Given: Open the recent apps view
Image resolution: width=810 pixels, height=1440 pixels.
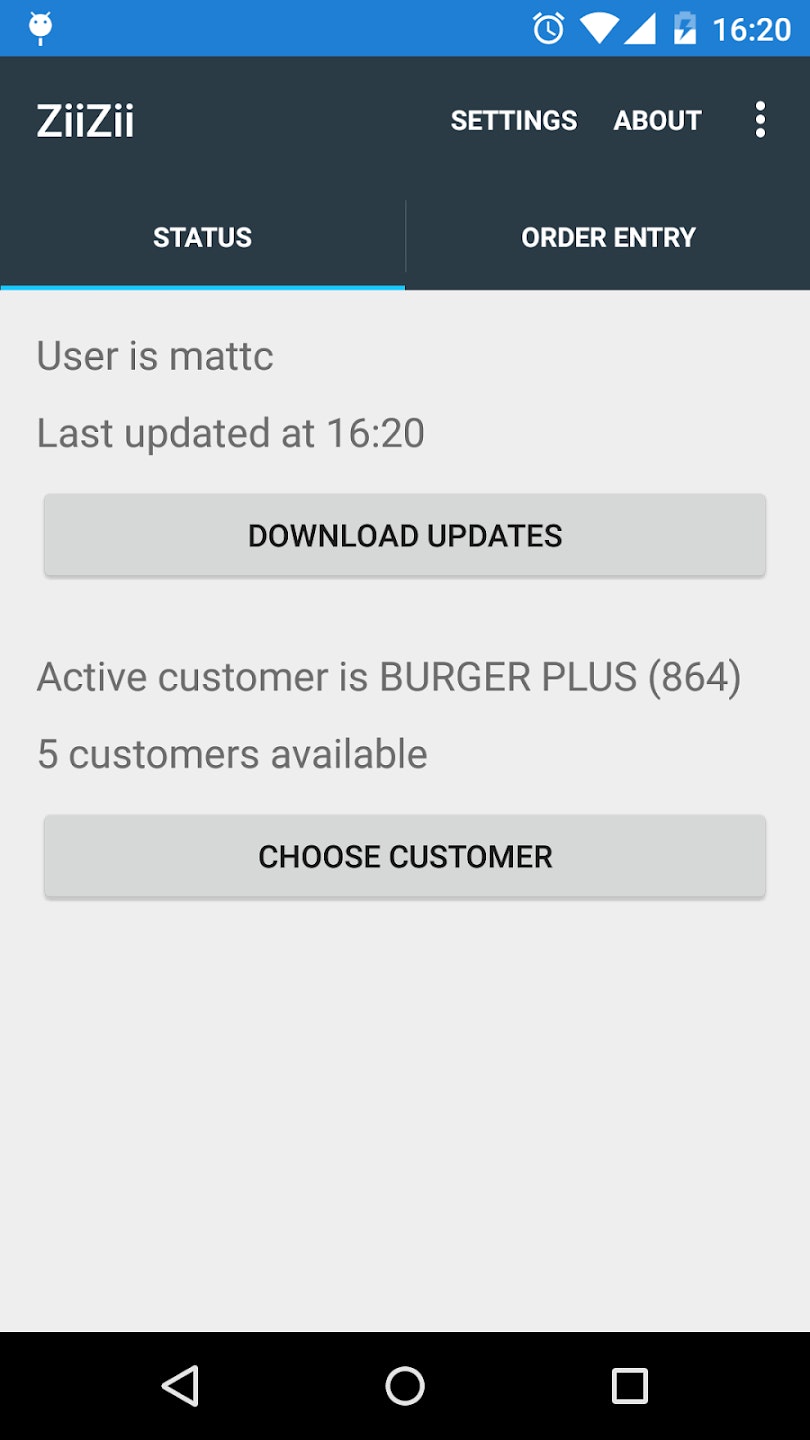Looking at the screenshot, I should [629, 1386].
